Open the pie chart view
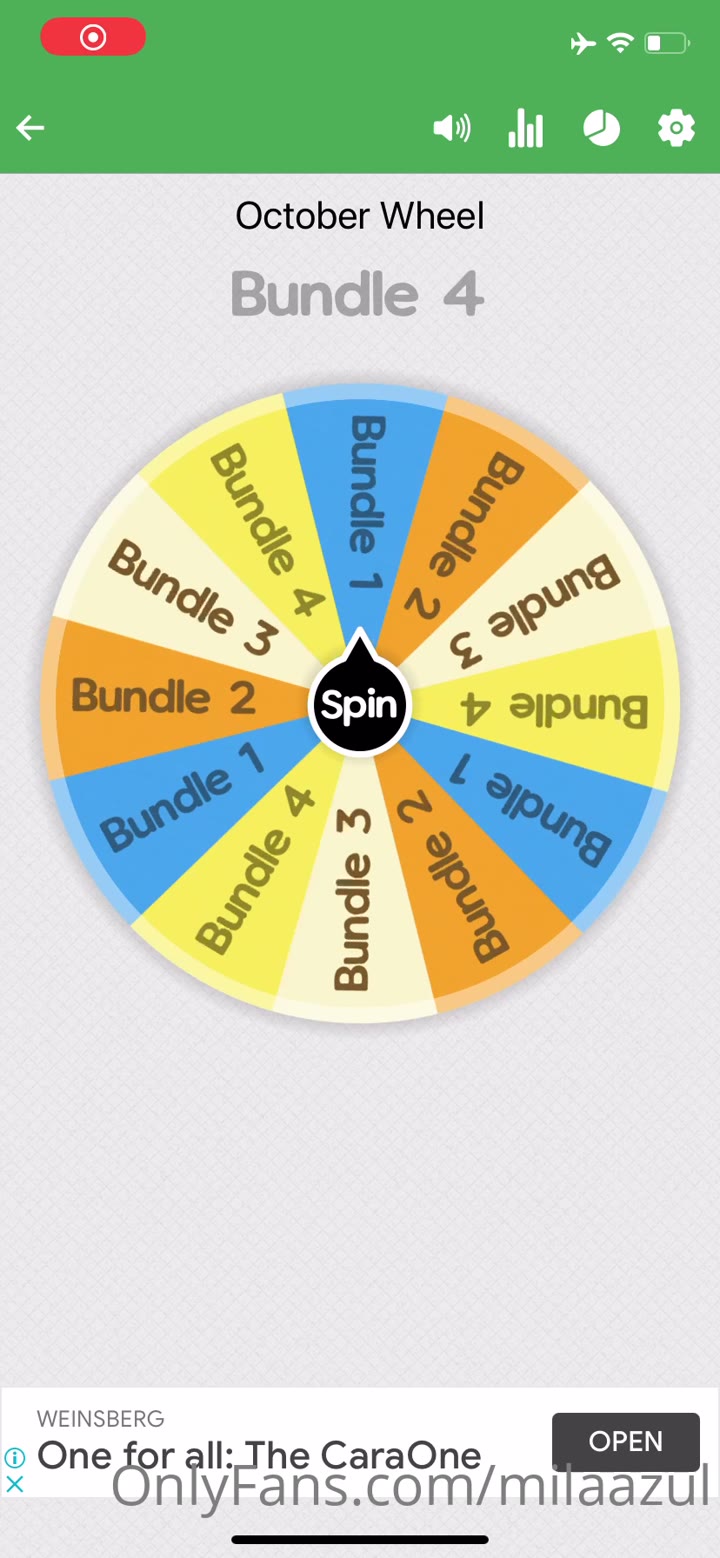 tap(601, 128)
